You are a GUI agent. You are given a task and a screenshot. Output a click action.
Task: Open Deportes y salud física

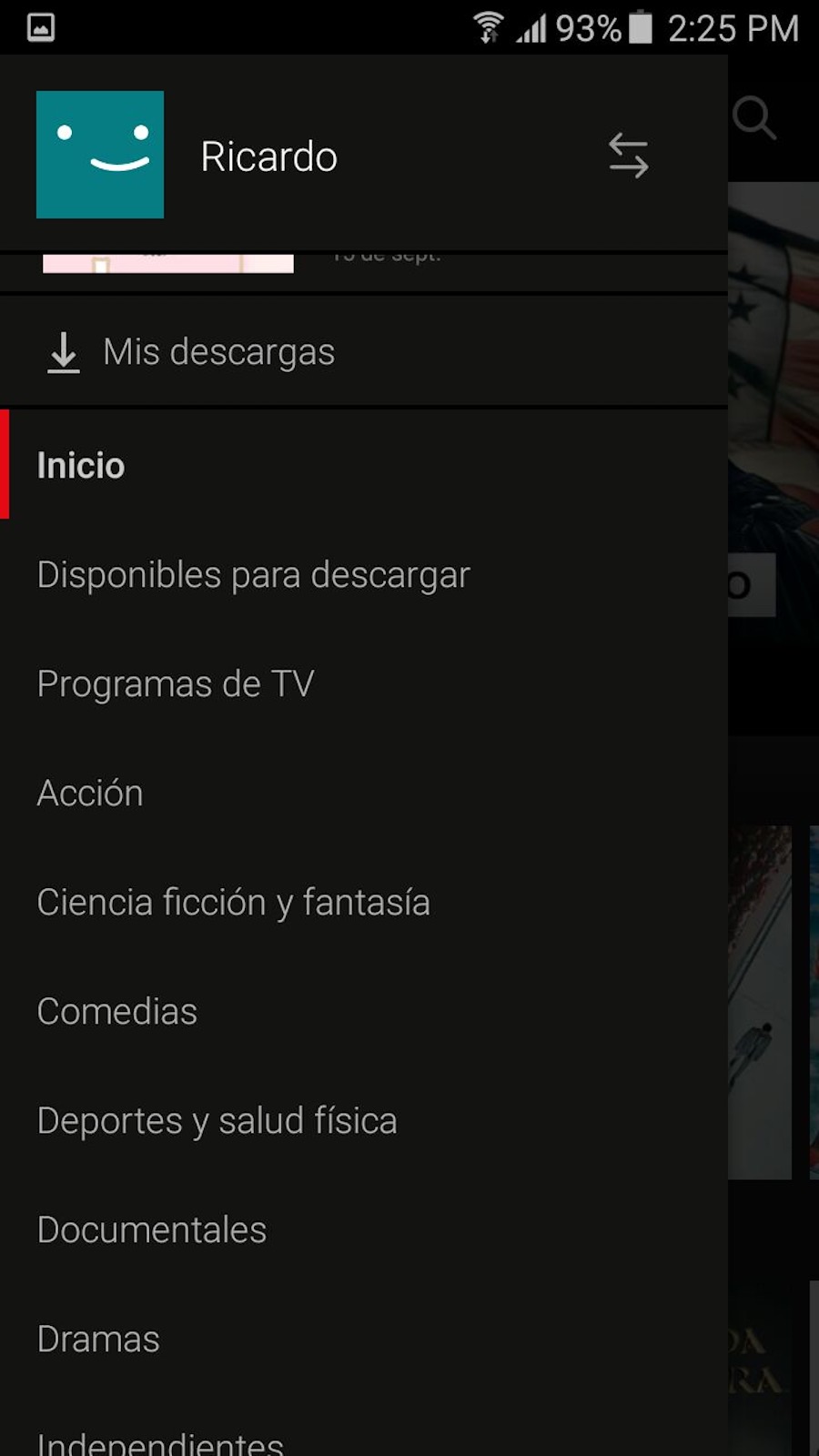pyautogui.click(x=217, y=1121)
